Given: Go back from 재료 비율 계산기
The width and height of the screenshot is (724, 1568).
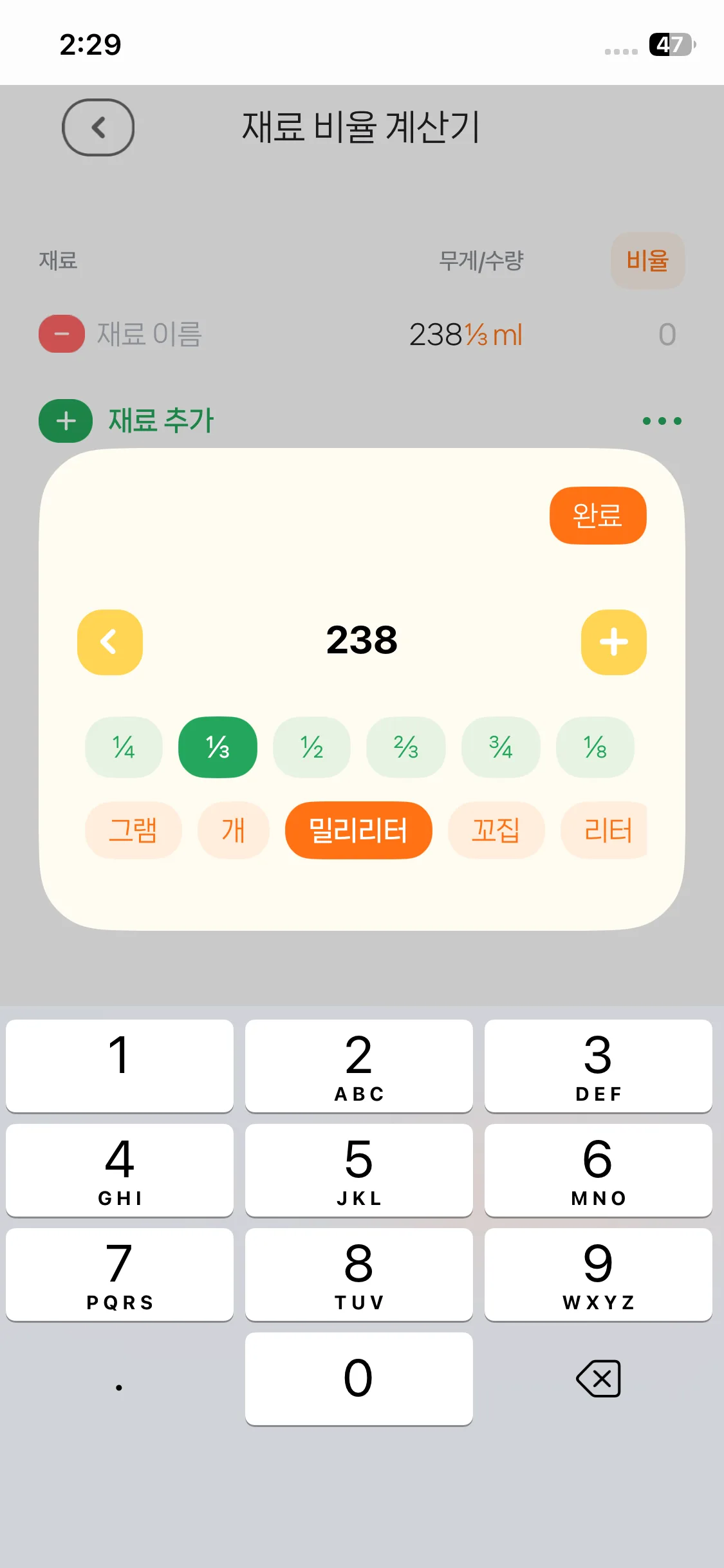Looking at the screenshot, I should (x=98, y=127).
